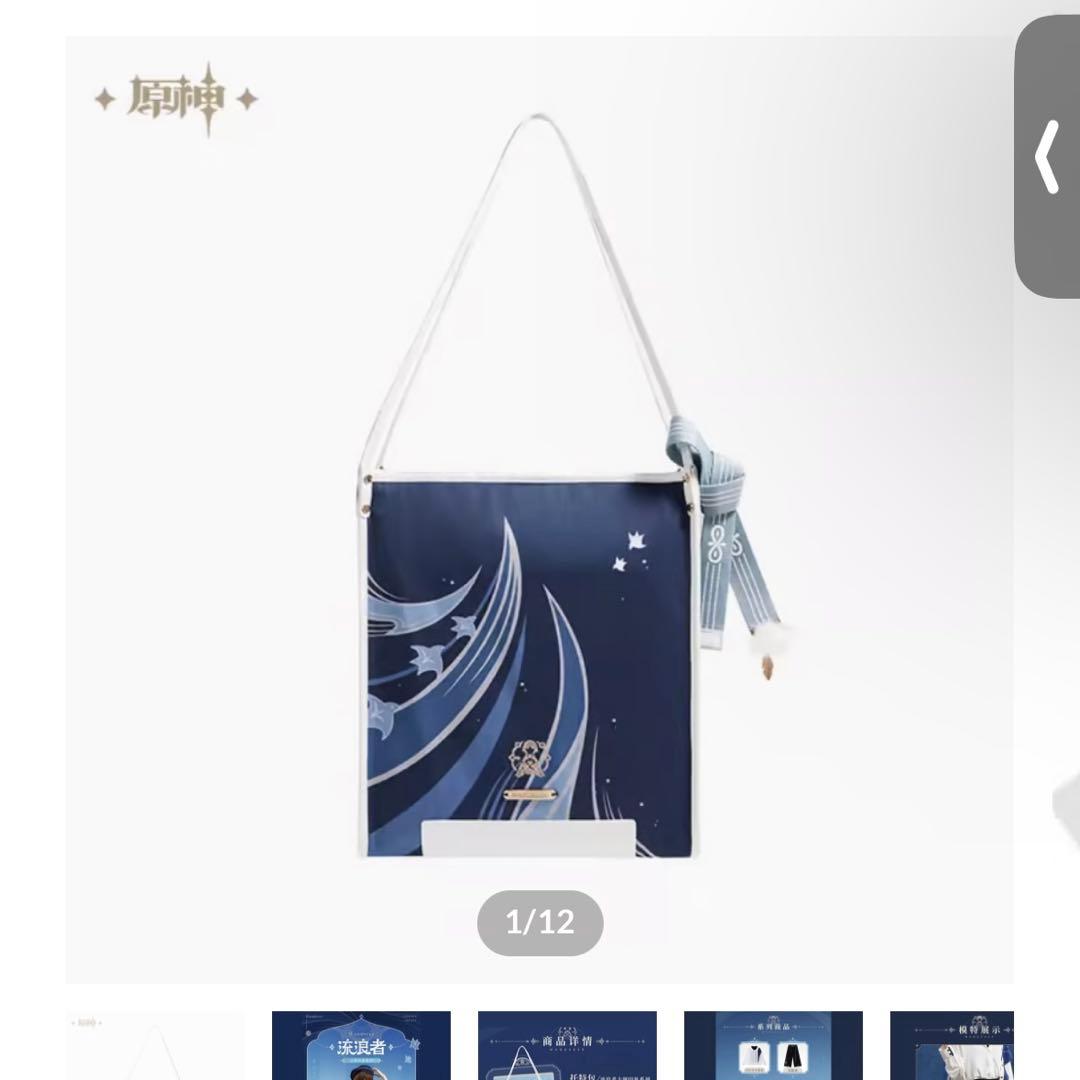The width and height of the screenshot is (1080, 1080).
Task: Expand the side panel arrow handle
Action: (x=1046, y=157)
